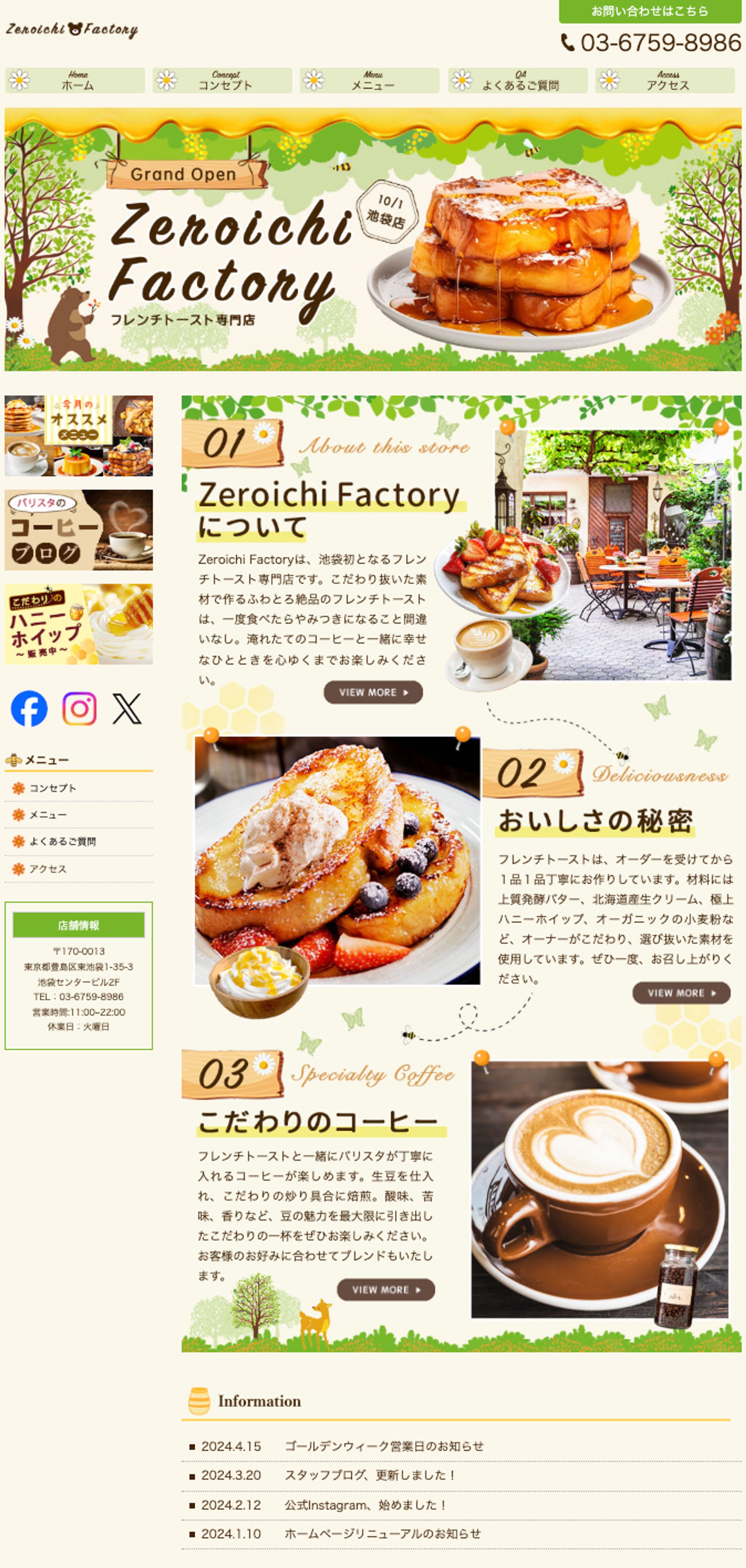Image resolution: width=746 pixels, height=1568 pixels.
Task: Open the スタッフブログ、更新しました news item
Action: pyautogui.click(x=371, y=1475)
